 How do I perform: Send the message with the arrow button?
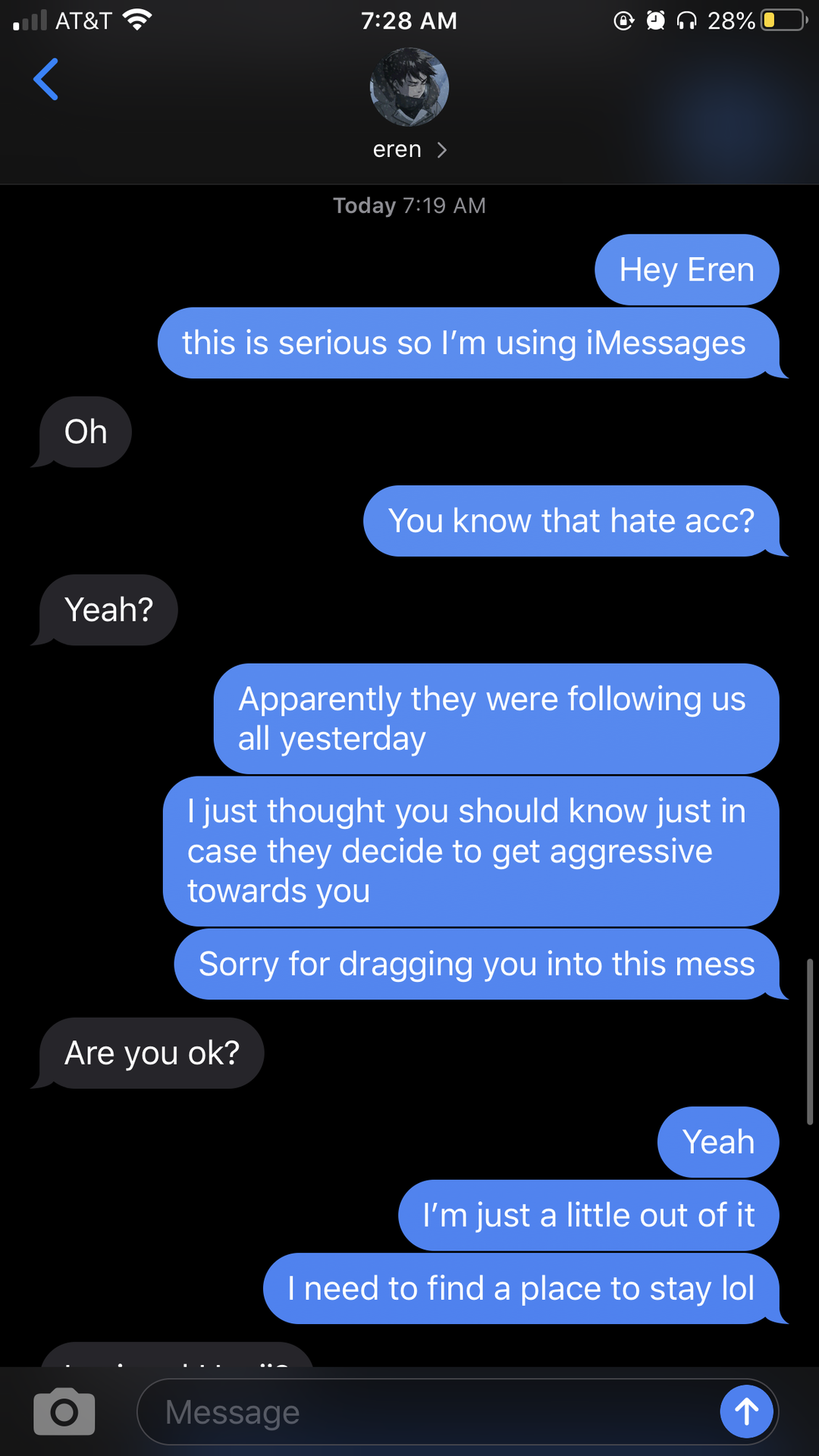(x=746, y=1411)
